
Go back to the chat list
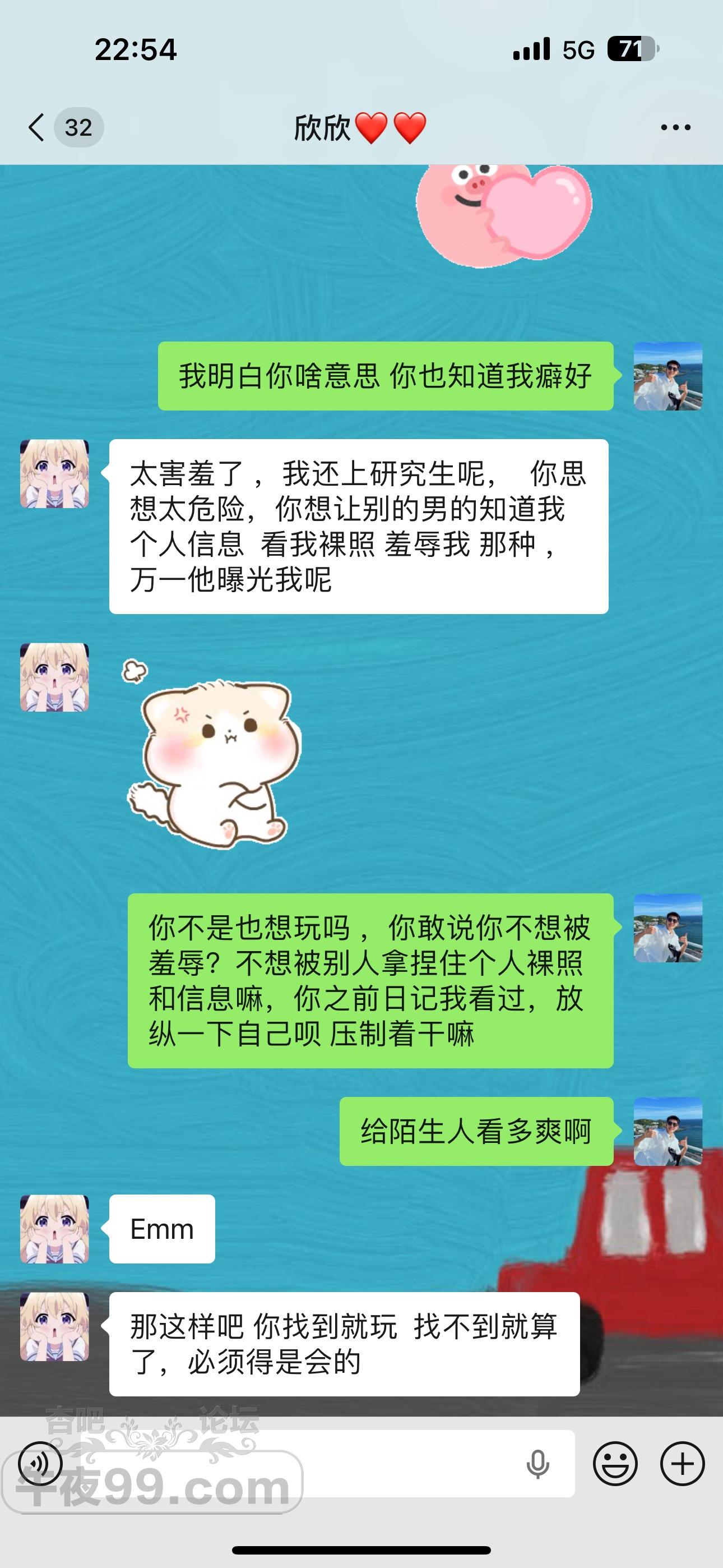pos(36,128)
